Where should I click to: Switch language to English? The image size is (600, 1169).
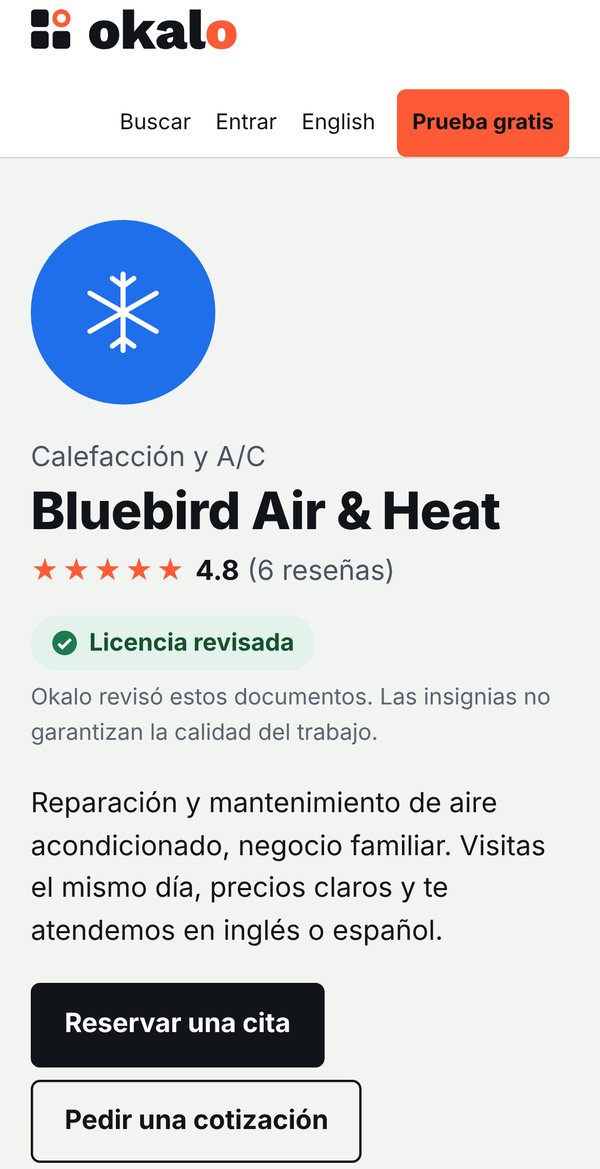click(x=338, y=122)
